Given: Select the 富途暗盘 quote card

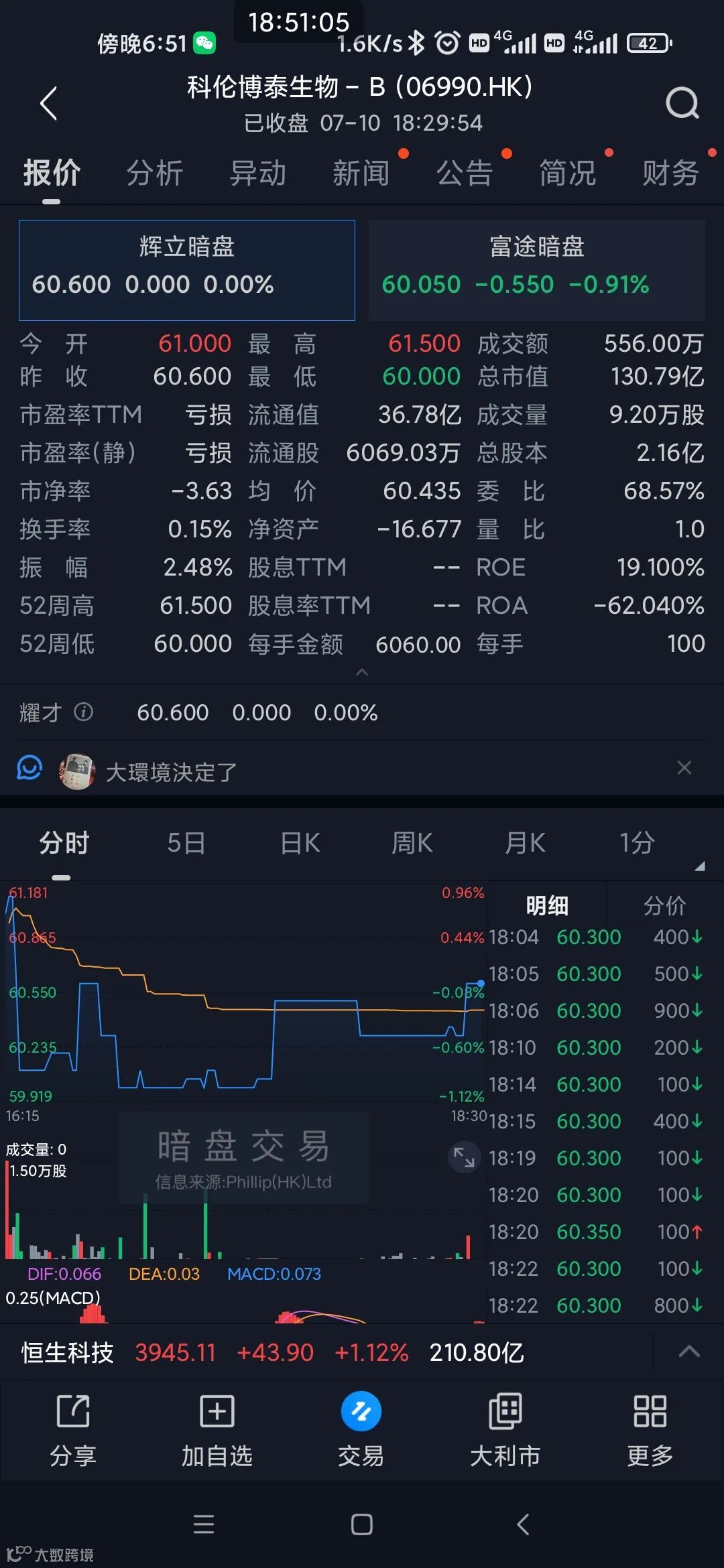Looking at the screenshot, I should pos(536,269).
